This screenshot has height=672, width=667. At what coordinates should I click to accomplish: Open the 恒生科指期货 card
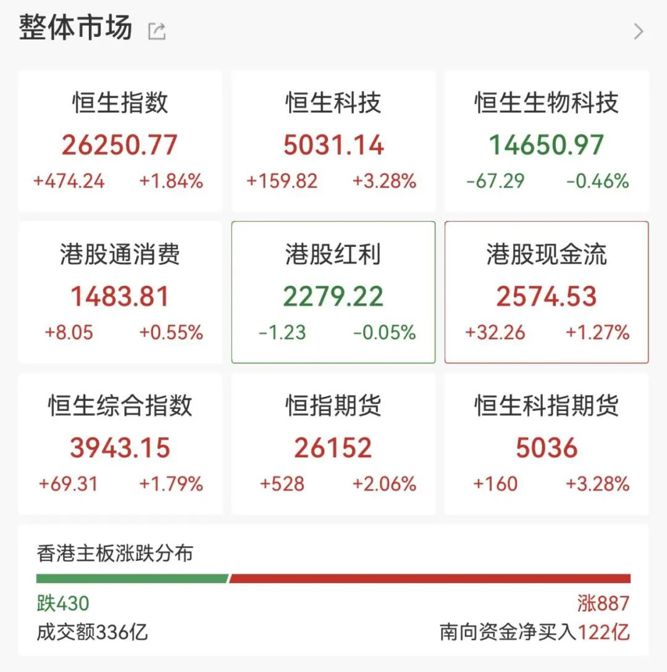point(547,444)
